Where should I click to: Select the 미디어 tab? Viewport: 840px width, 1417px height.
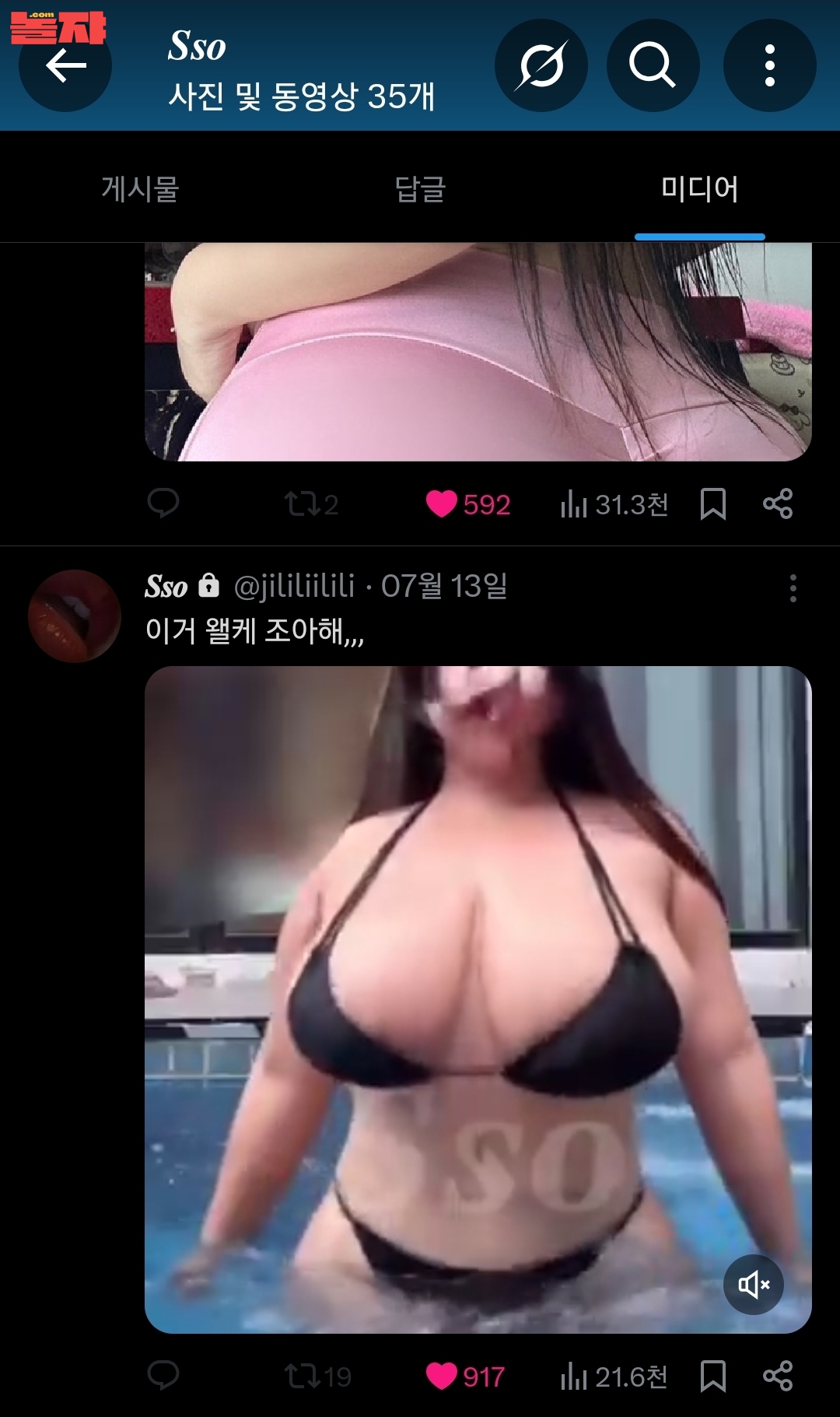click(x=699, y=189)
